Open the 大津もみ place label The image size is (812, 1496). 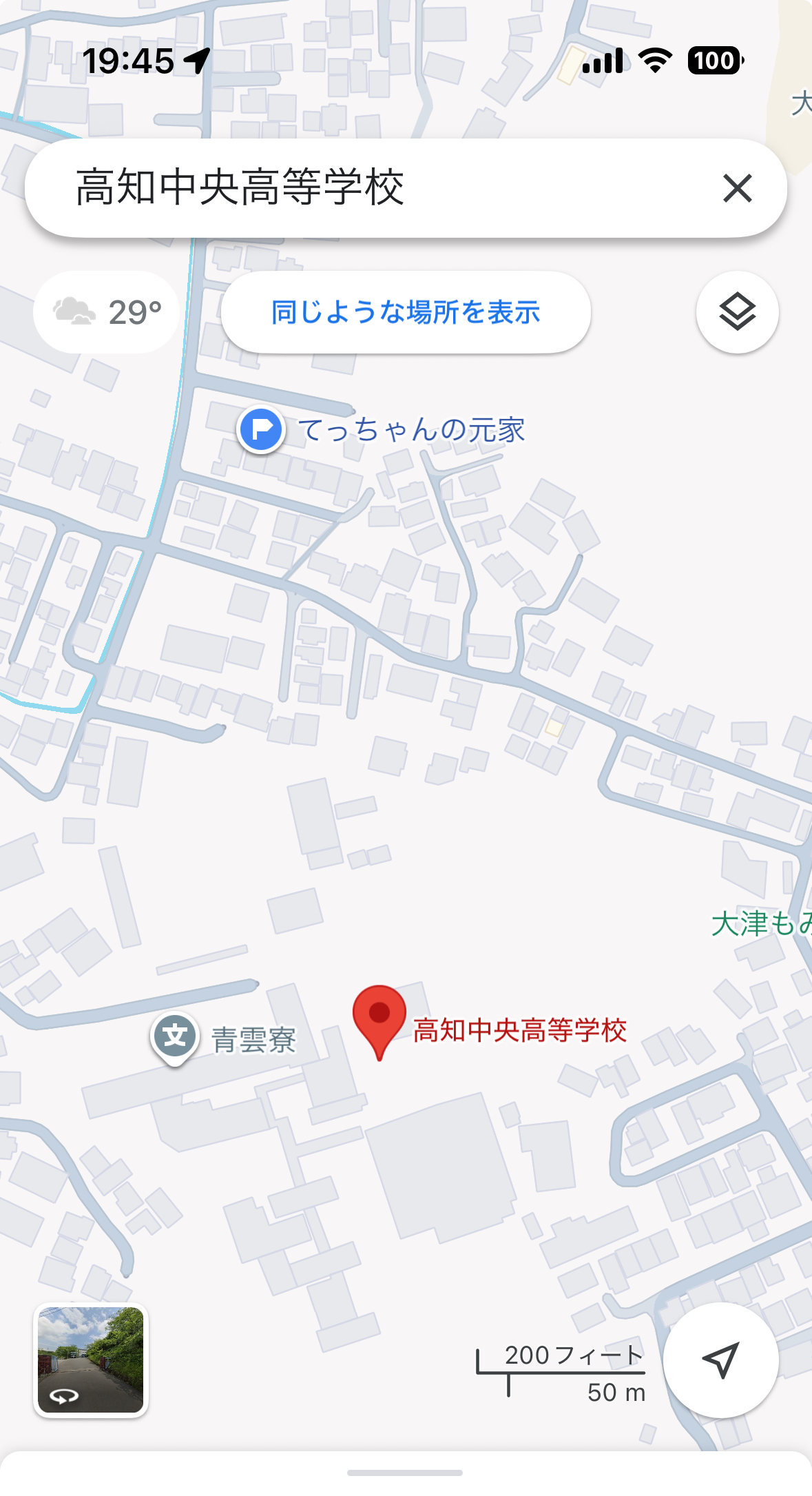coord(762,923)
